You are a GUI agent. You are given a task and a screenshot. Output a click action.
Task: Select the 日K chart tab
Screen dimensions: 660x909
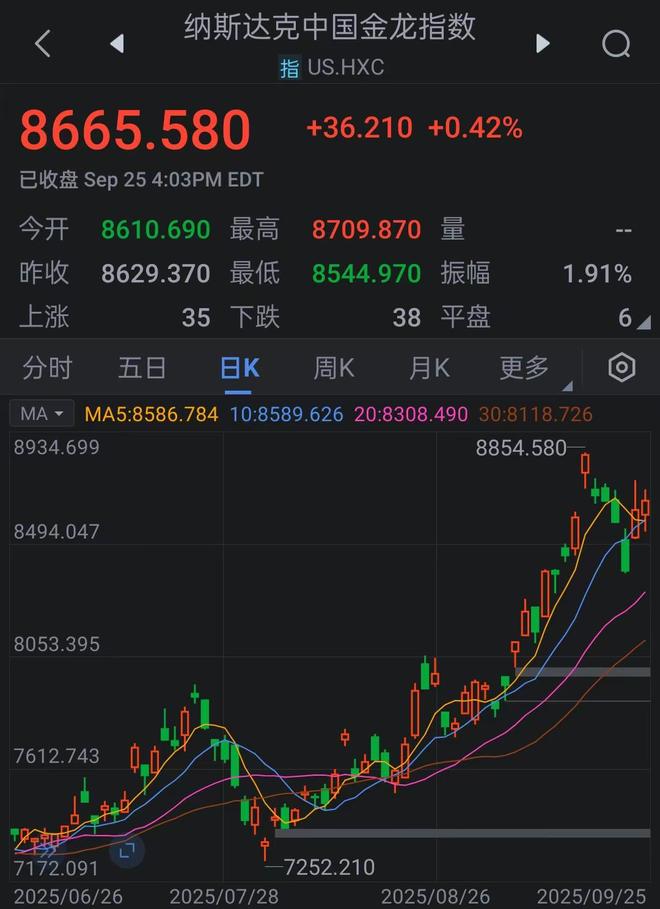click(239, 368)
